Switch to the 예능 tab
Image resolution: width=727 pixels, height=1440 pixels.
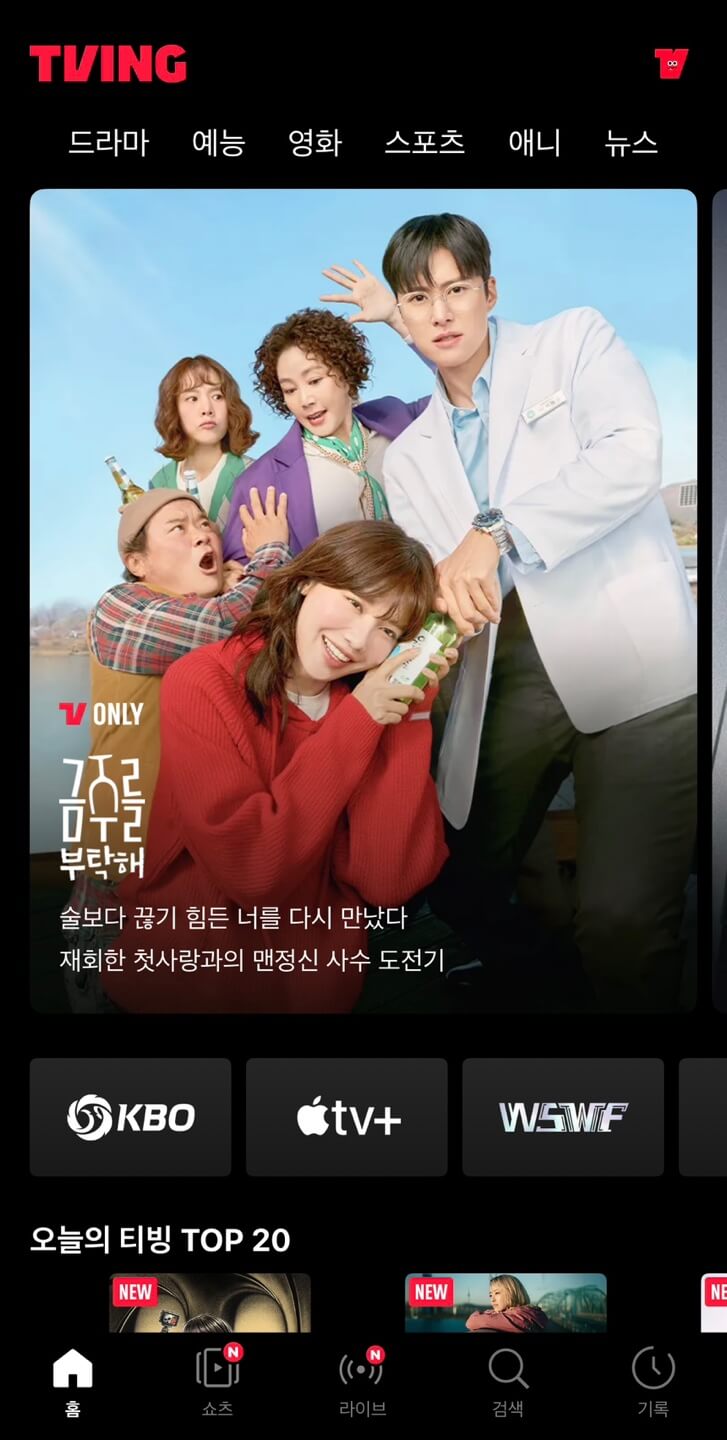218,144
